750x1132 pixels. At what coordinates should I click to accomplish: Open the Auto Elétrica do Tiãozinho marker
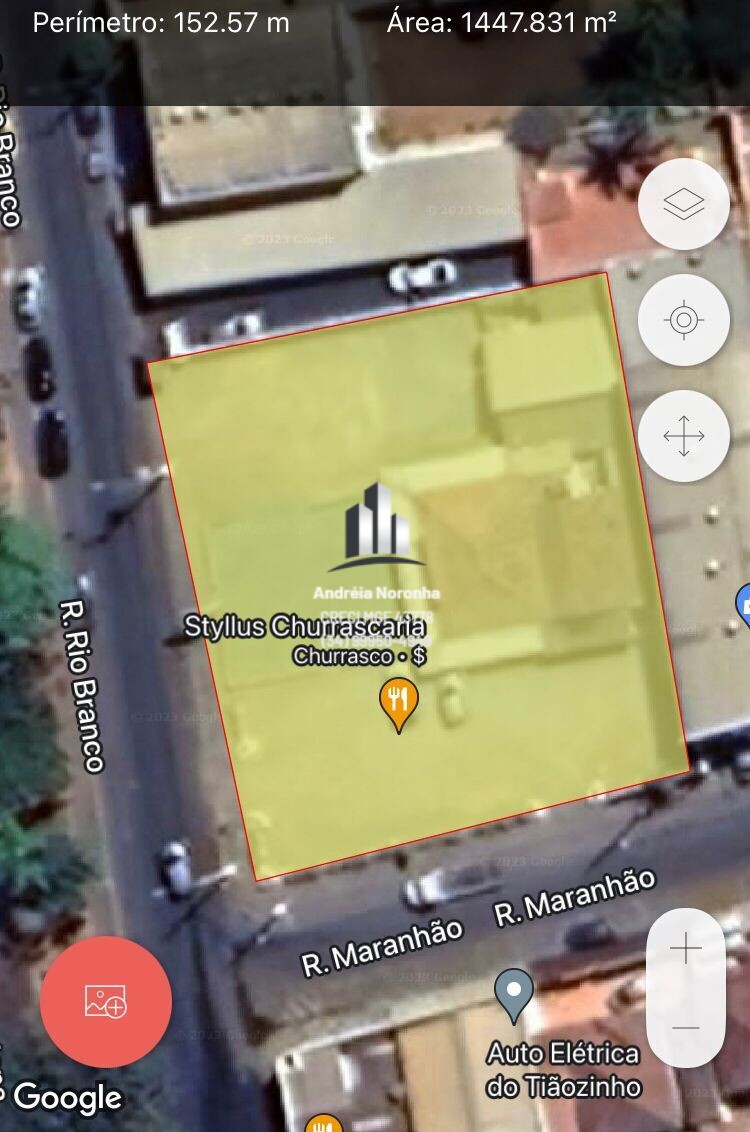(514, 994)
